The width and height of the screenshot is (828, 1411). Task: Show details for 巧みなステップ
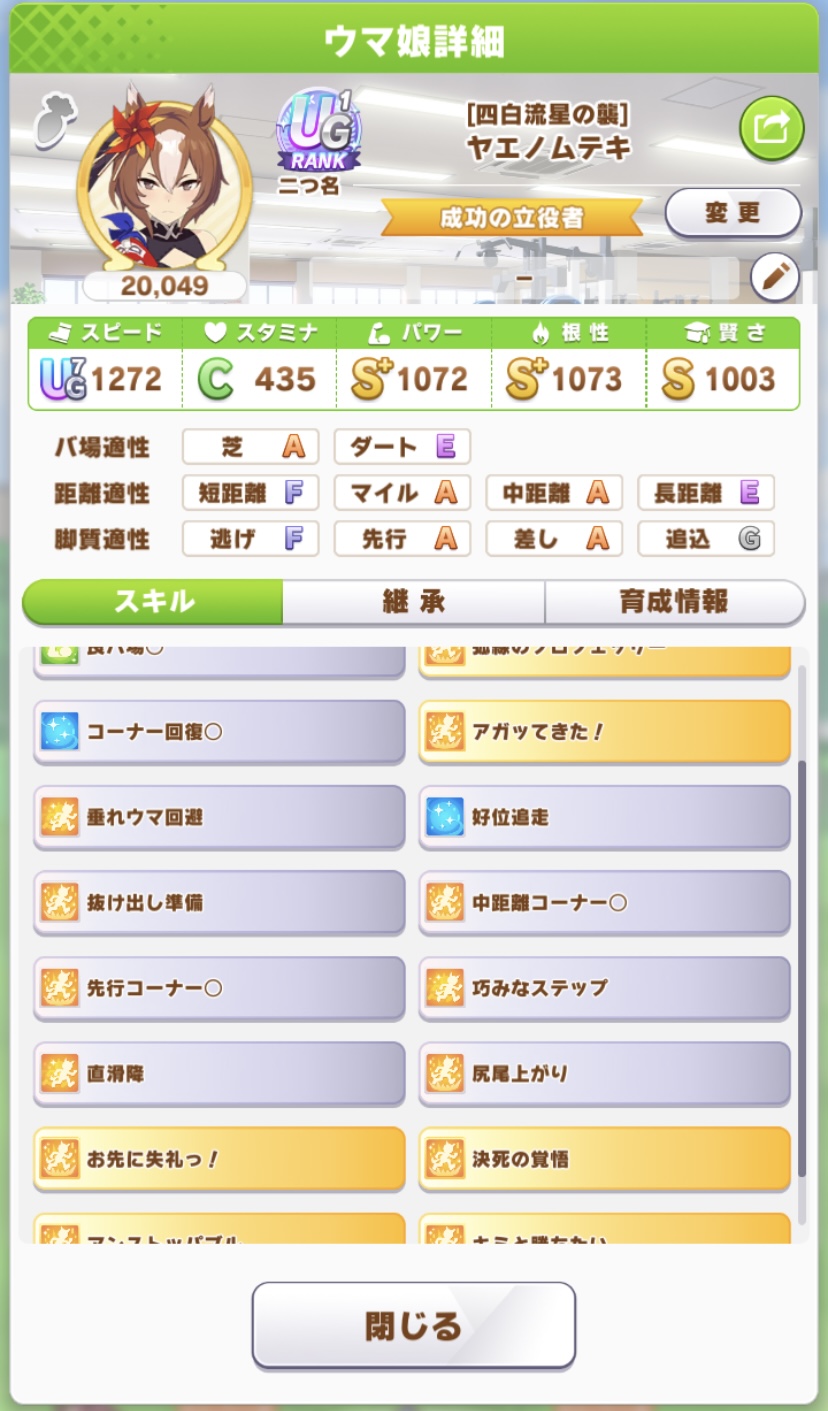(604, 988)
